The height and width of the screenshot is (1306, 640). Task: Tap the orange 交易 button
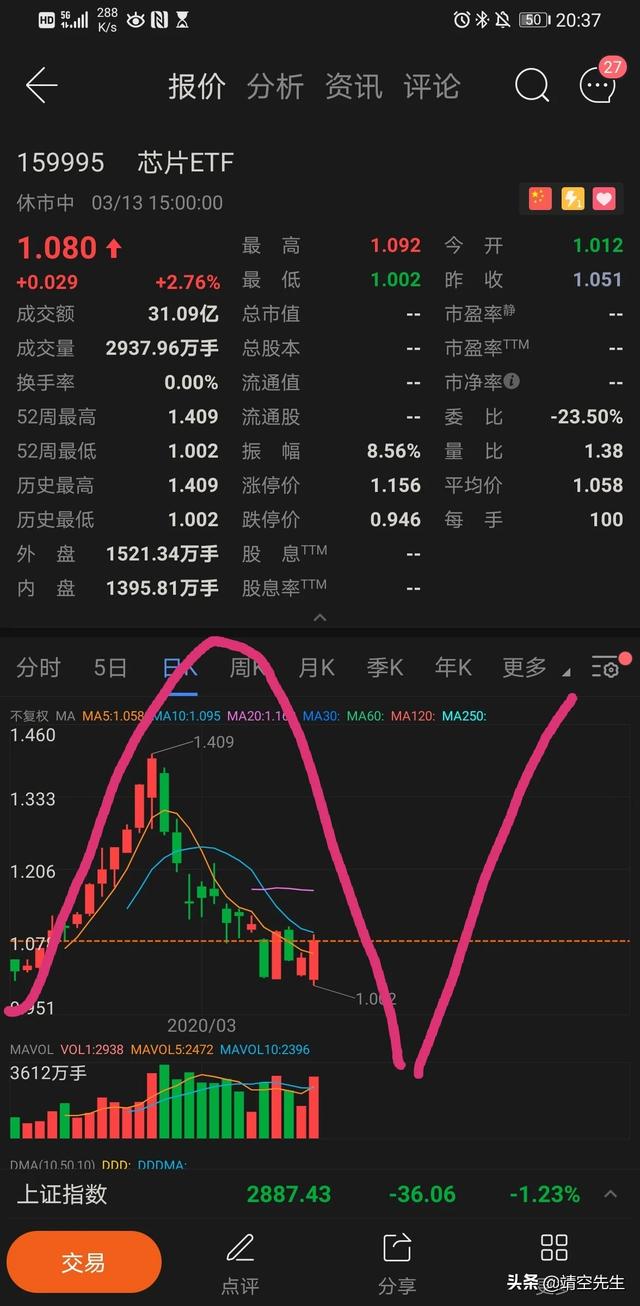tap(83, 1263)
